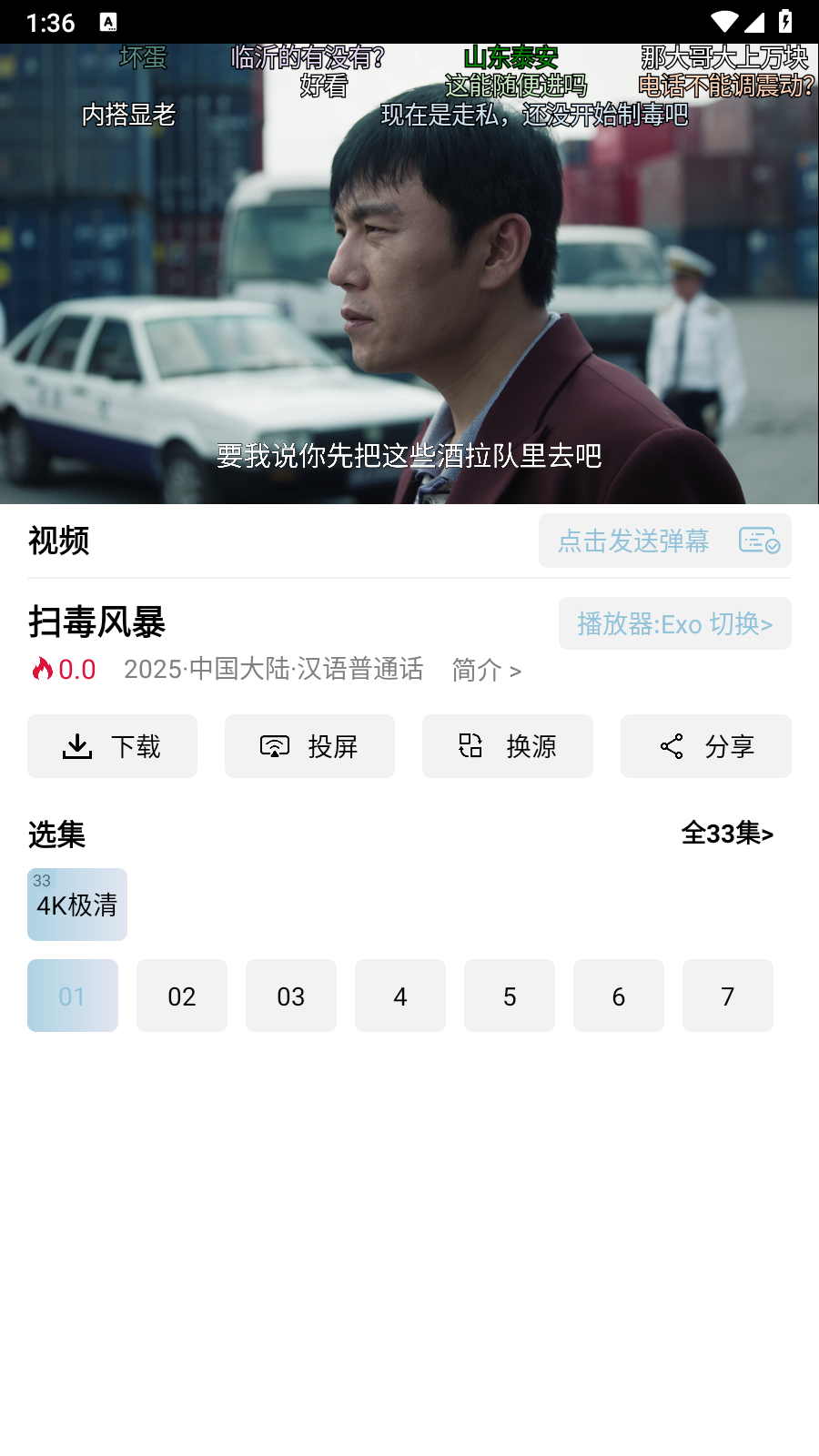
Task: Play episode 5
Action: [x=510, y=996]
